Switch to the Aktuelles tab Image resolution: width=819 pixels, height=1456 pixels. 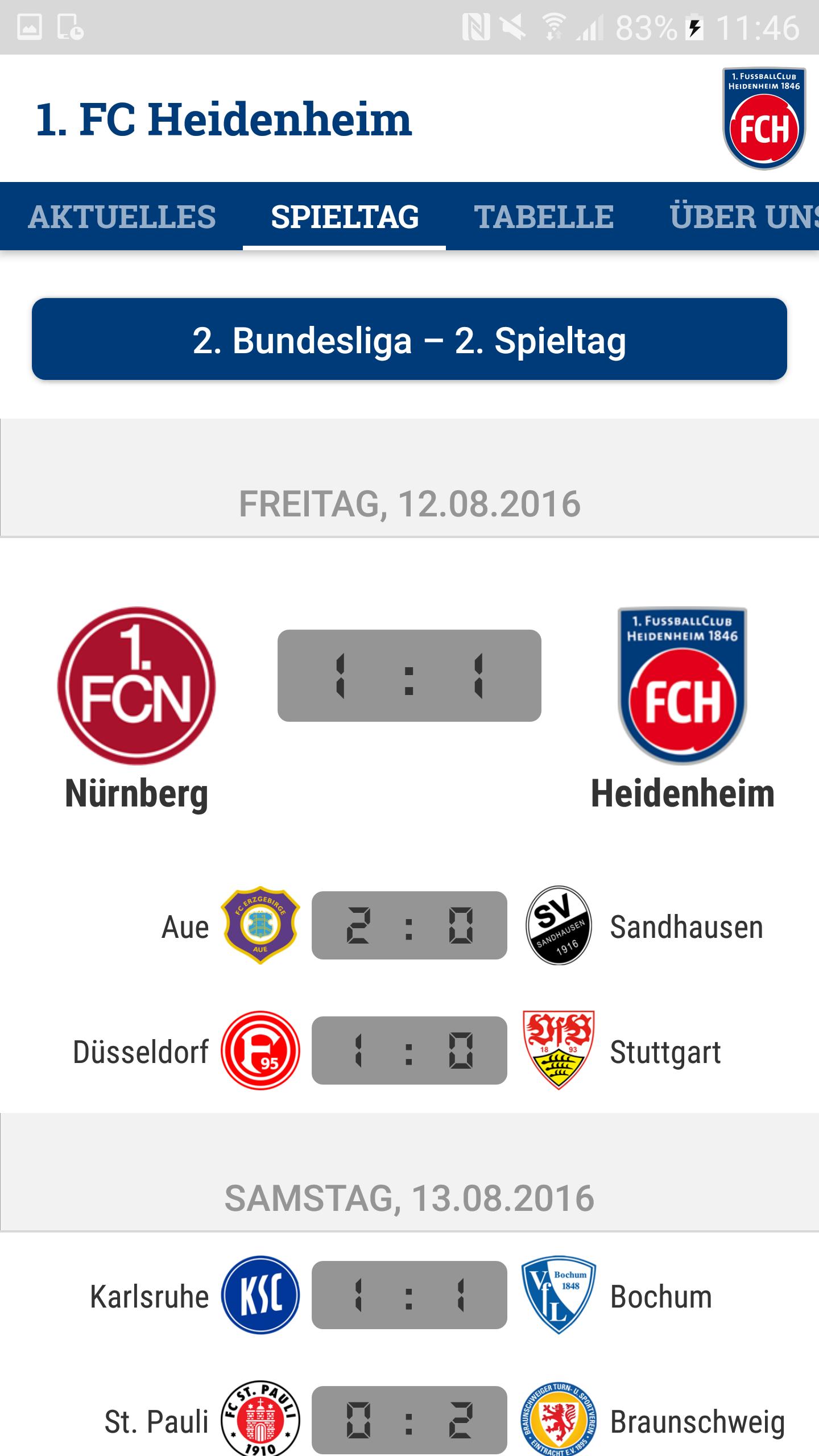click(122, 217)
